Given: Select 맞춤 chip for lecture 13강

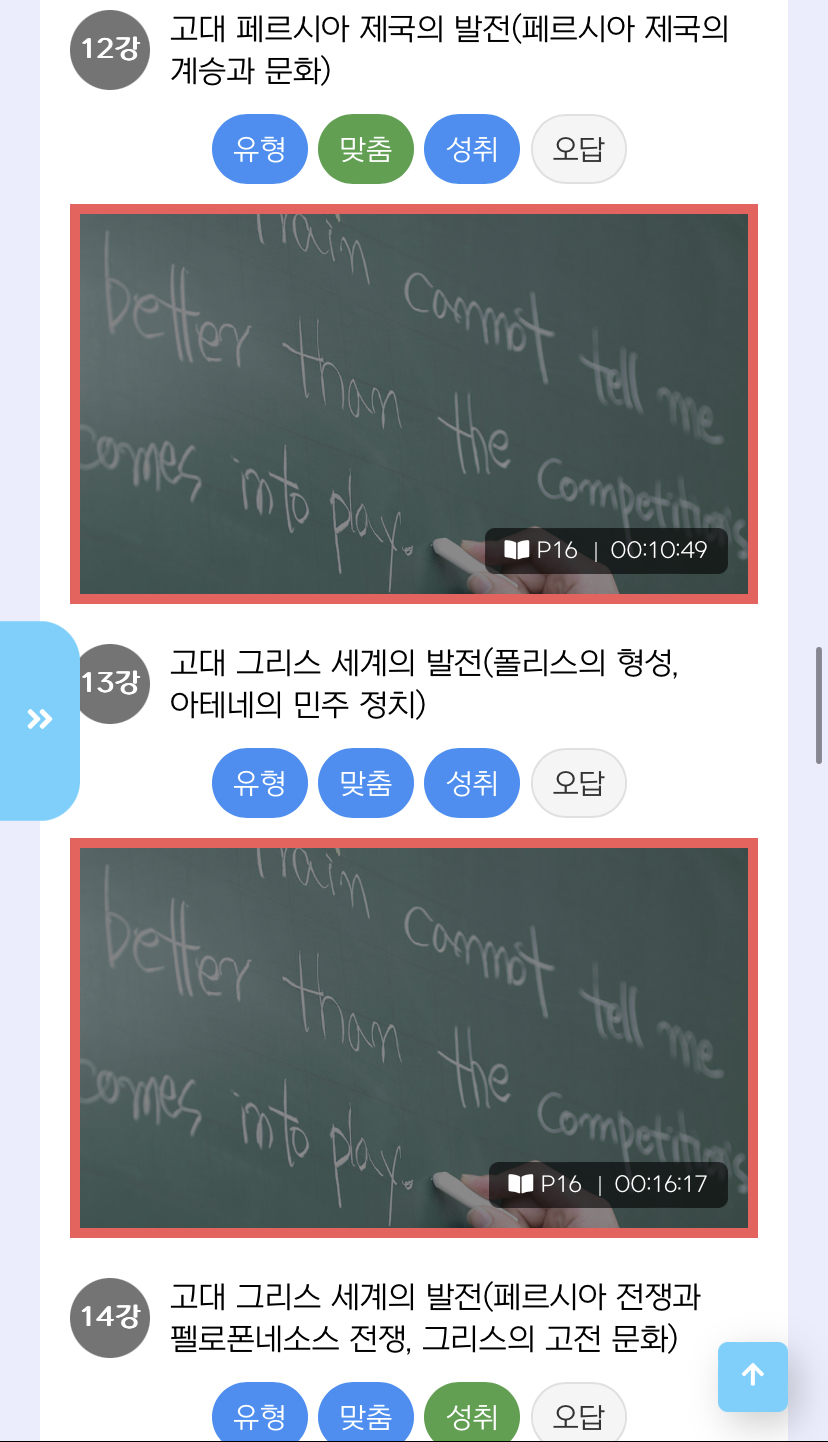Looking at the screenshot, I should point(366,783).
